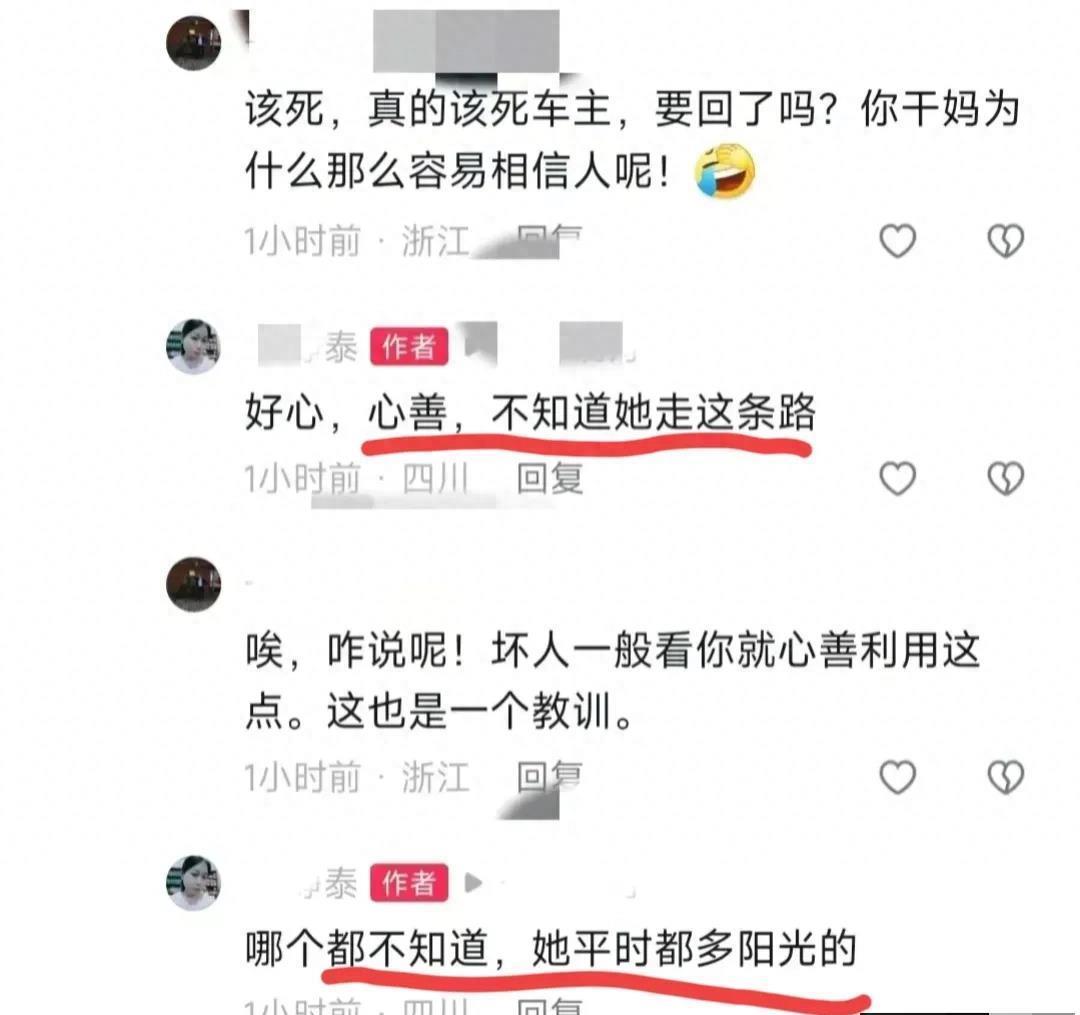Like the comment starting with 该死，真的该死车主
Viewport: 1080px width, 1015px height.
(897, 241)
